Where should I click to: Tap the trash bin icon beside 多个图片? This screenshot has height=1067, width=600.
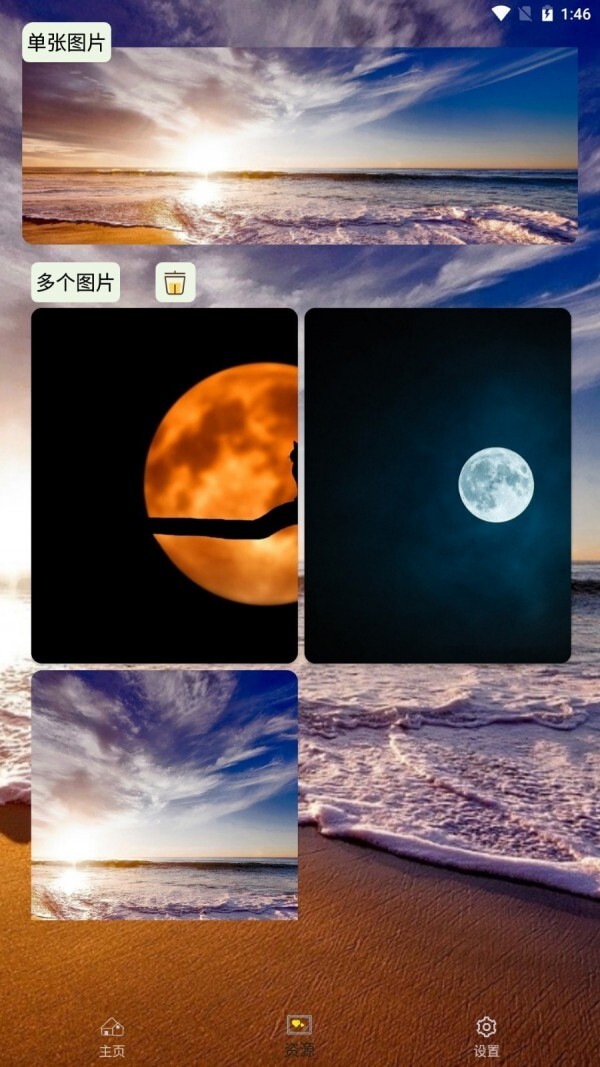[x=175, y=283]
